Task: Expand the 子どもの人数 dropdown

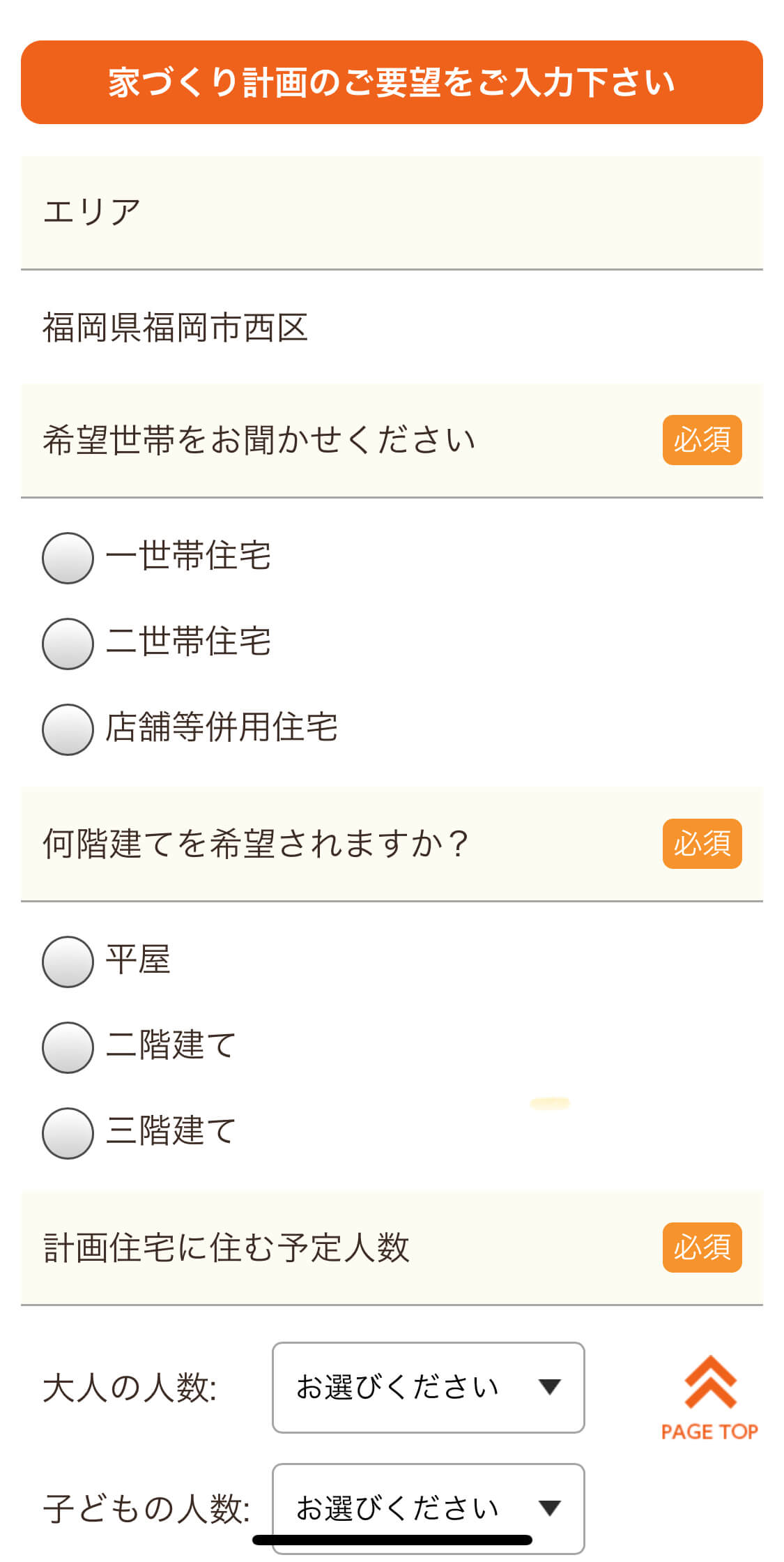Action: 428,1508
